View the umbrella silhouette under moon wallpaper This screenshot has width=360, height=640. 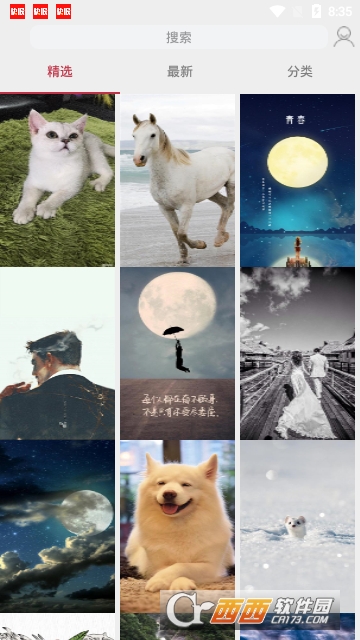[x=177, y=353]
